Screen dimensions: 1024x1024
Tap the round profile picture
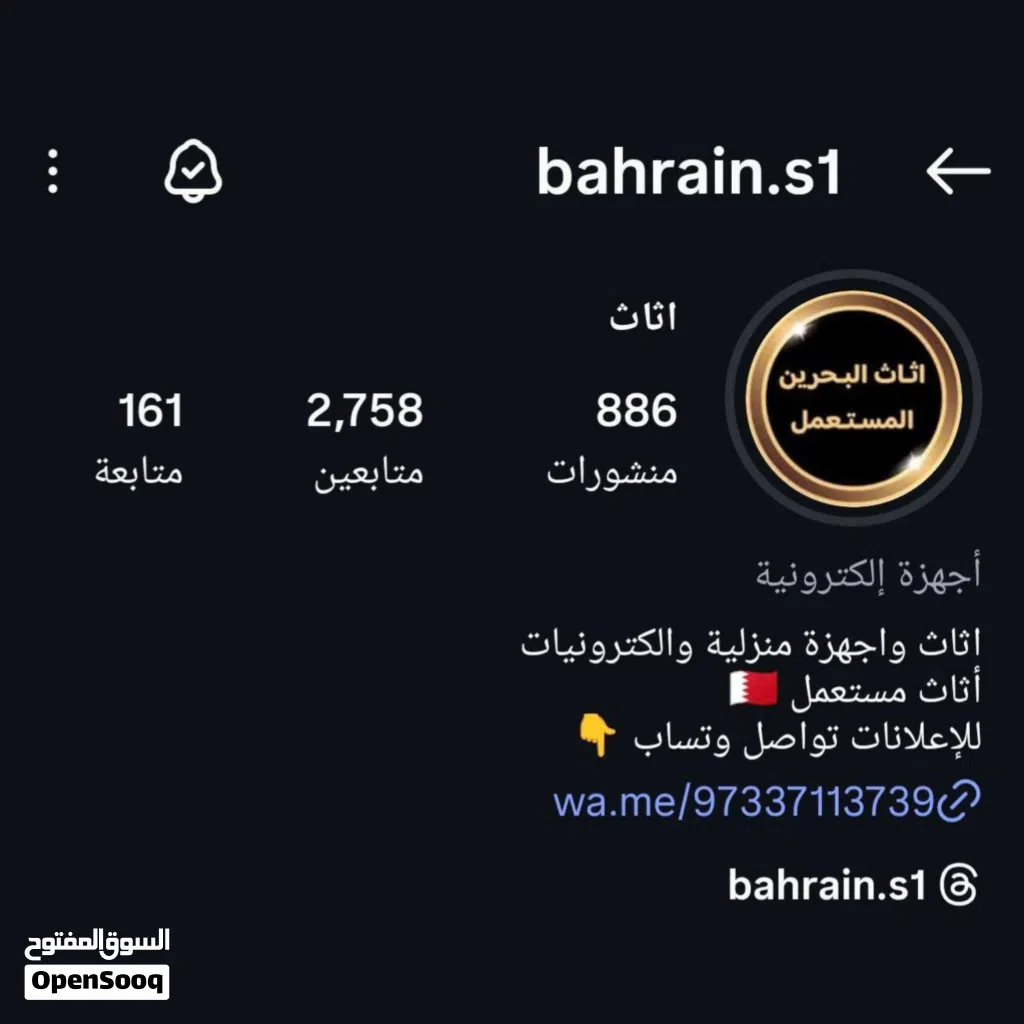tap(853, 397)
